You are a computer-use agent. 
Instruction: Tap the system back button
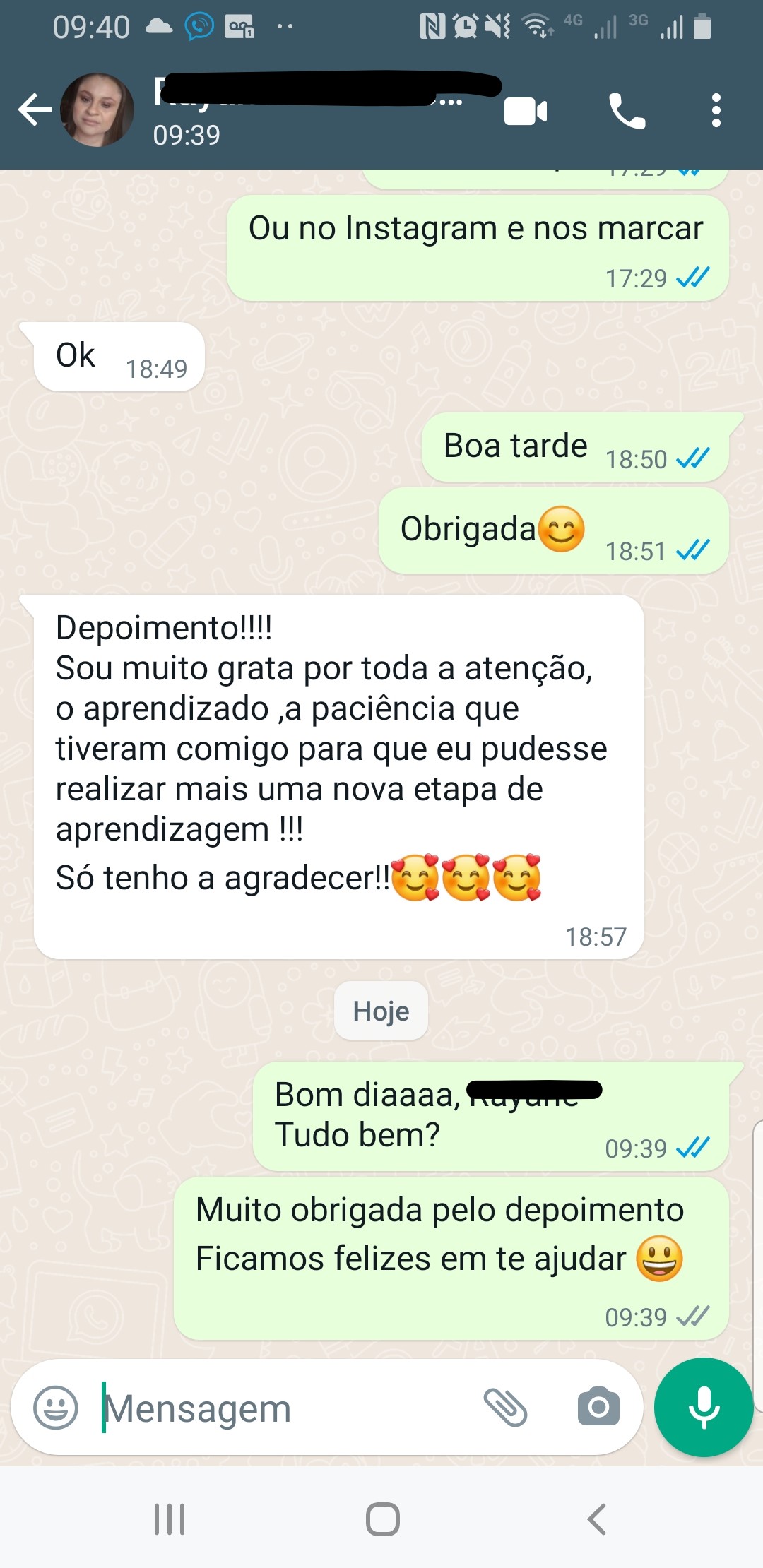pyautogui.click(x=597, y=1519)
